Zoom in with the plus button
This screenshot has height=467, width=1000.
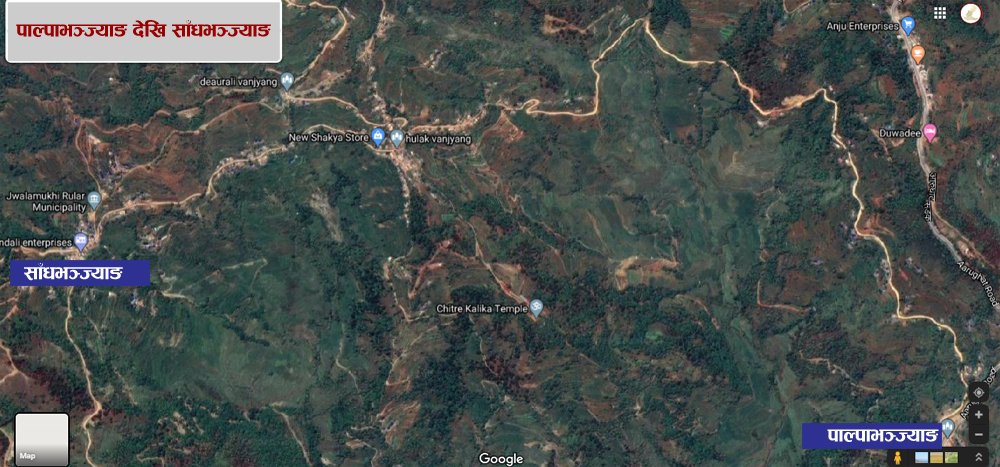(978, 414)
